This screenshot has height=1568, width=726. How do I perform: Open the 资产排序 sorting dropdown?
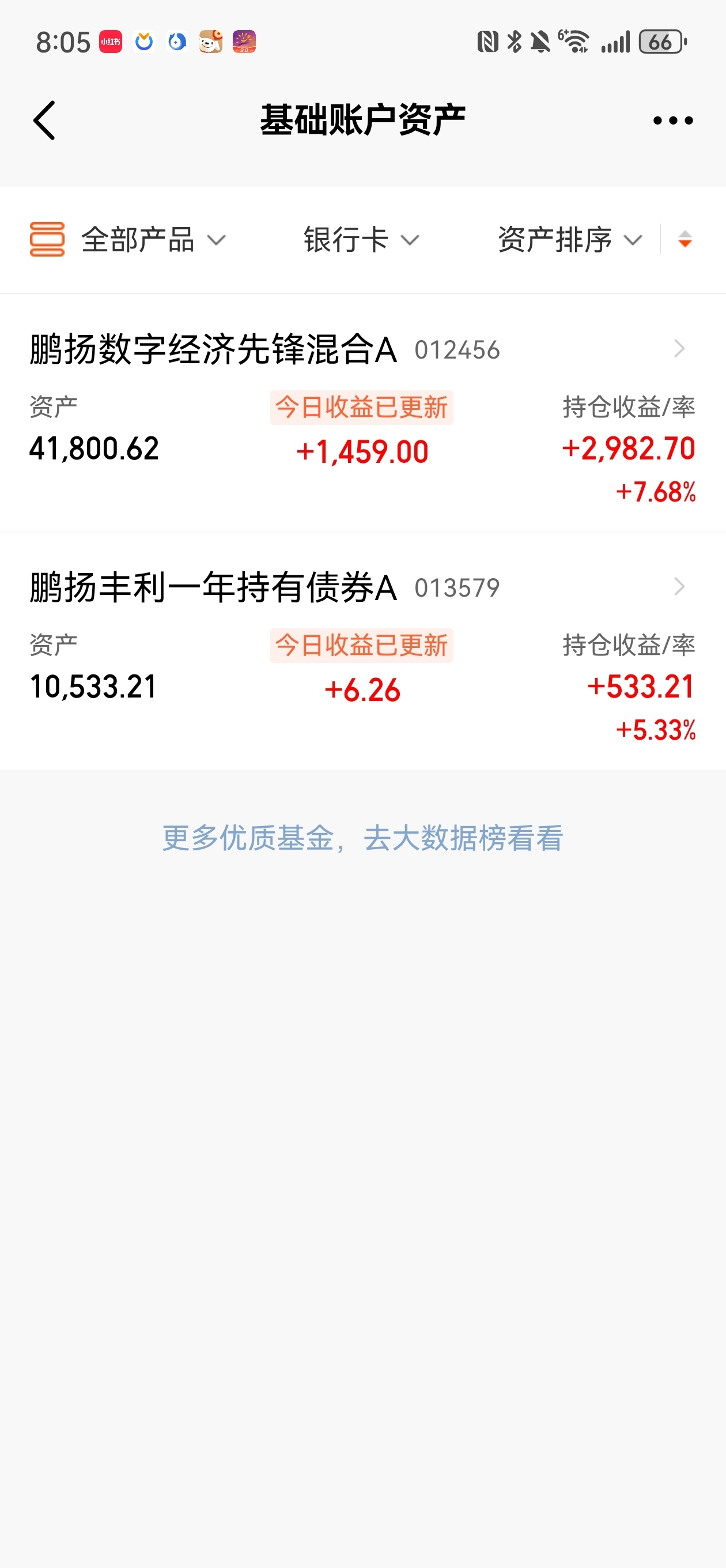pyautogui.click(x=570, y=240)
